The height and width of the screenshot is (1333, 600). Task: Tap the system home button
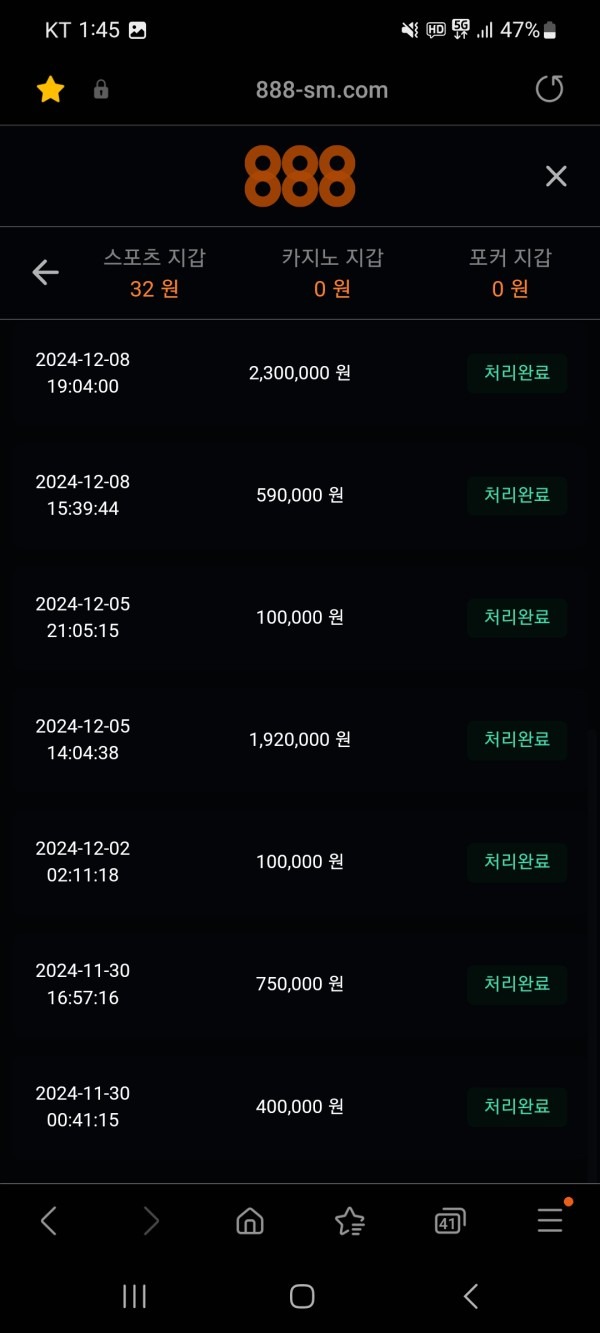(301, 1297)
